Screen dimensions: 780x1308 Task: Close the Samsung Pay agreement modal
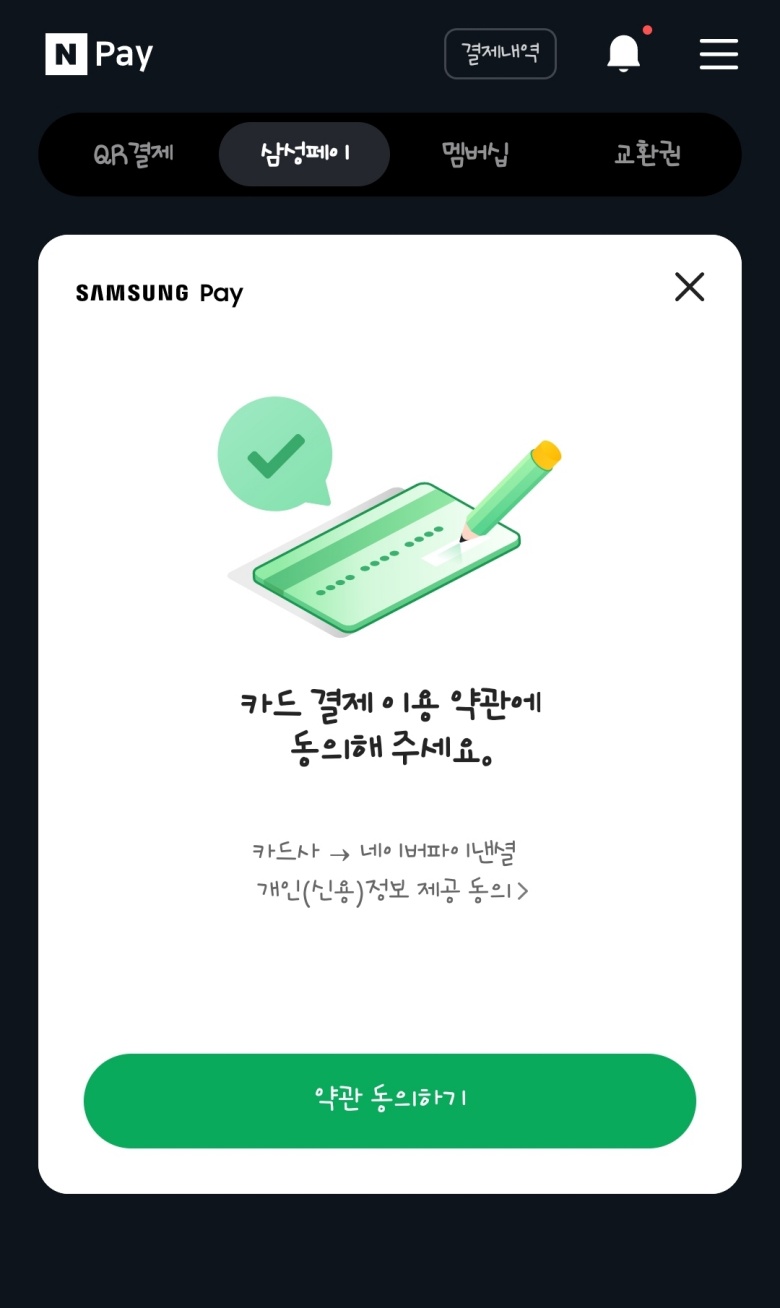(689, 287)
